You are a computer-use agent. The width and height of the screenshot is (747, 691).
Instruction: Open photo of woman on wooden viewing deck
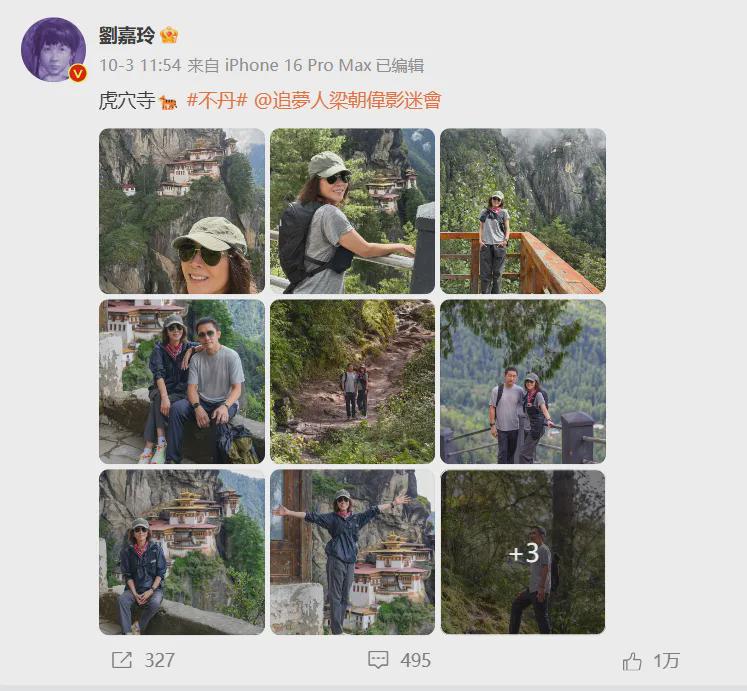click(x=523, y=211)
